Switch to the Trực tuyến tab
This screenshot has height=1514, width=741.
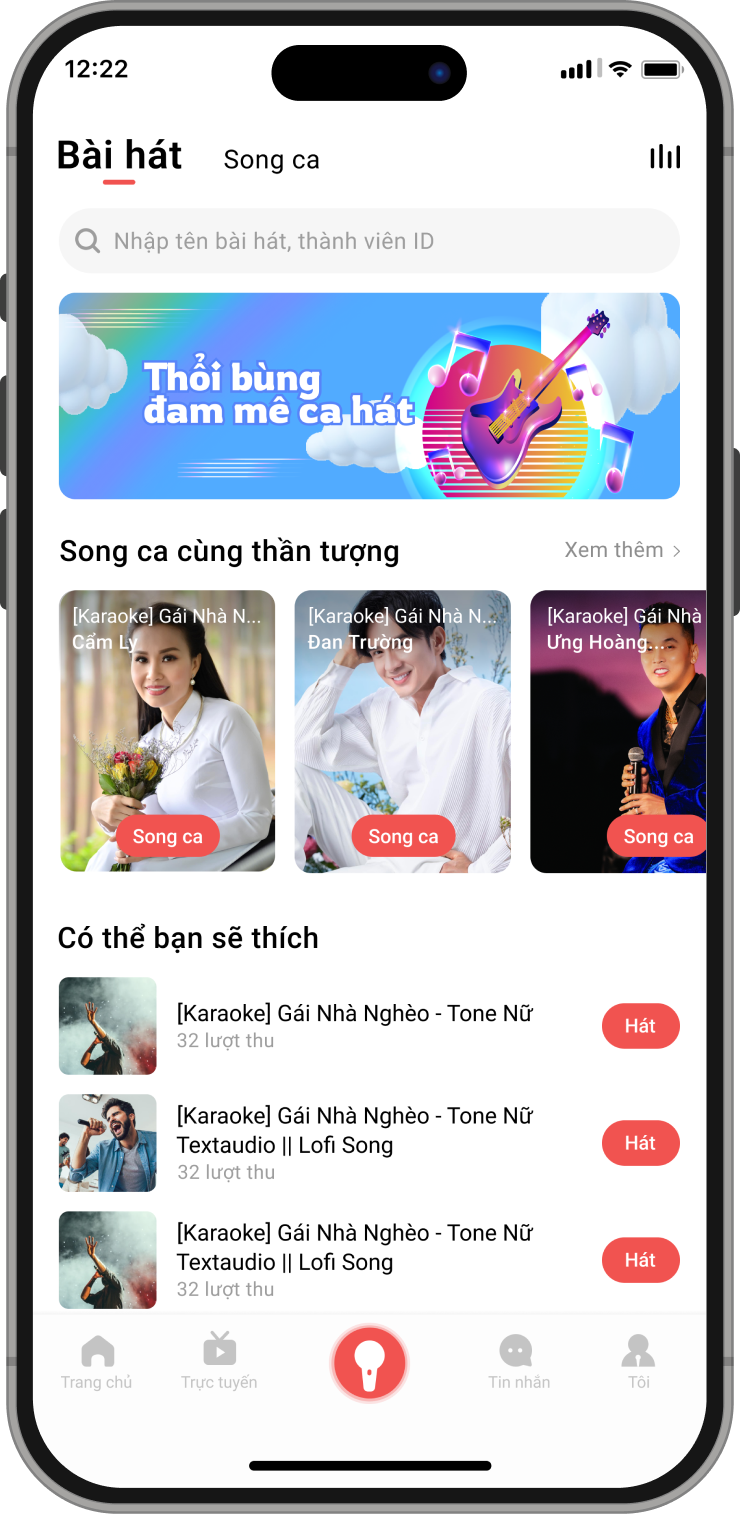pyautogui.click(x=219, y=1362)
